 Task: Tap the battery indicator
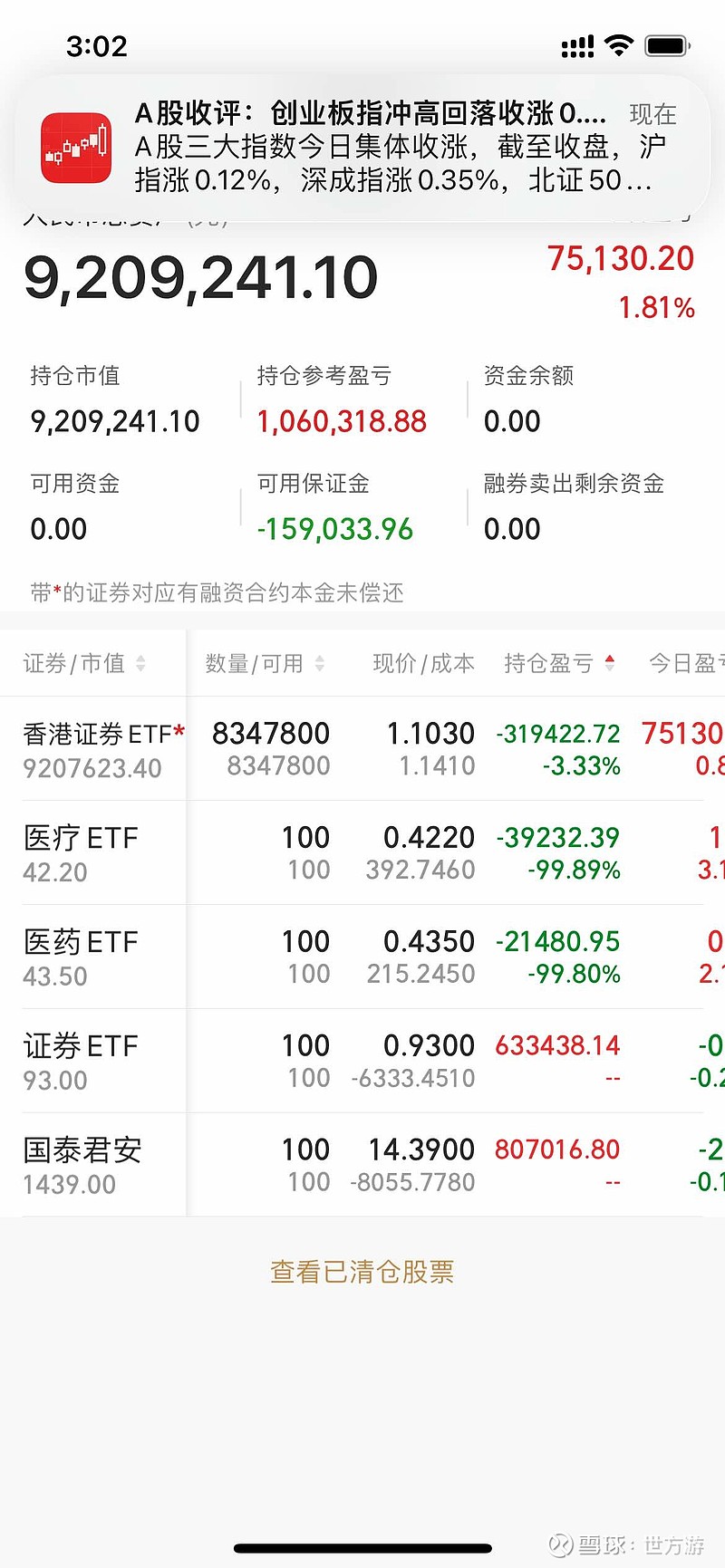click(667, 44)
